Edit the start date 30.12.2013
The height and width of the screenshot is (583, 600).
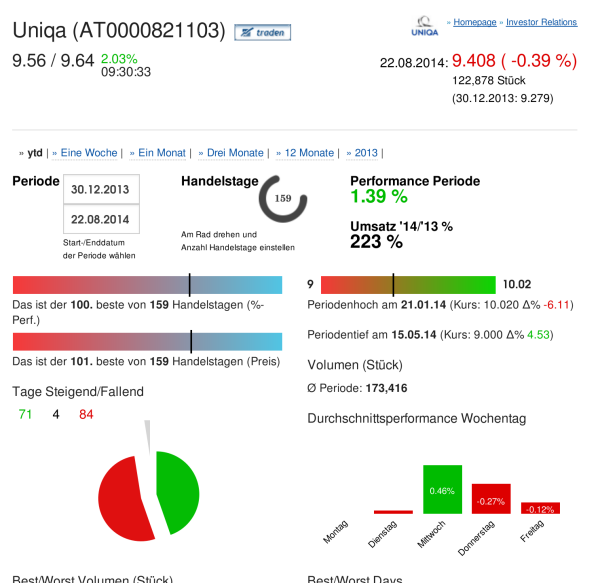[x=101, y=188]
